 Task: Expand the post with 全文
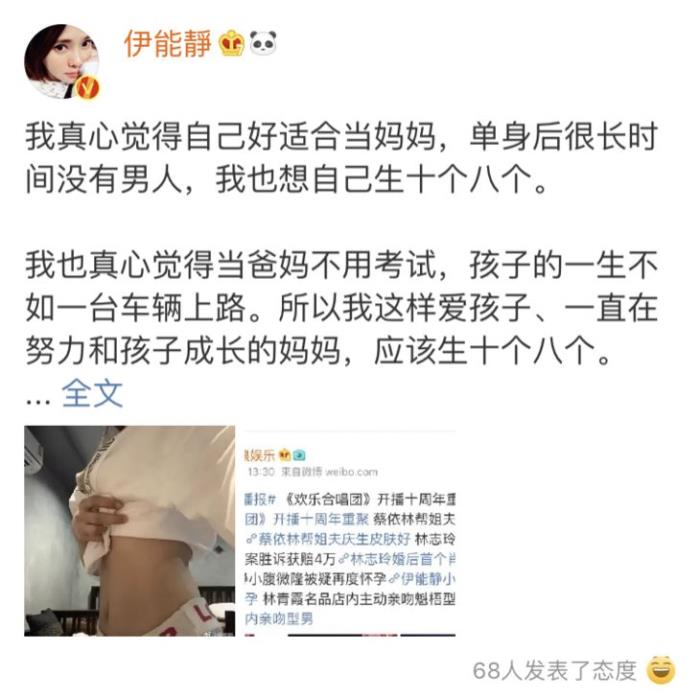[x=92, y=393]
